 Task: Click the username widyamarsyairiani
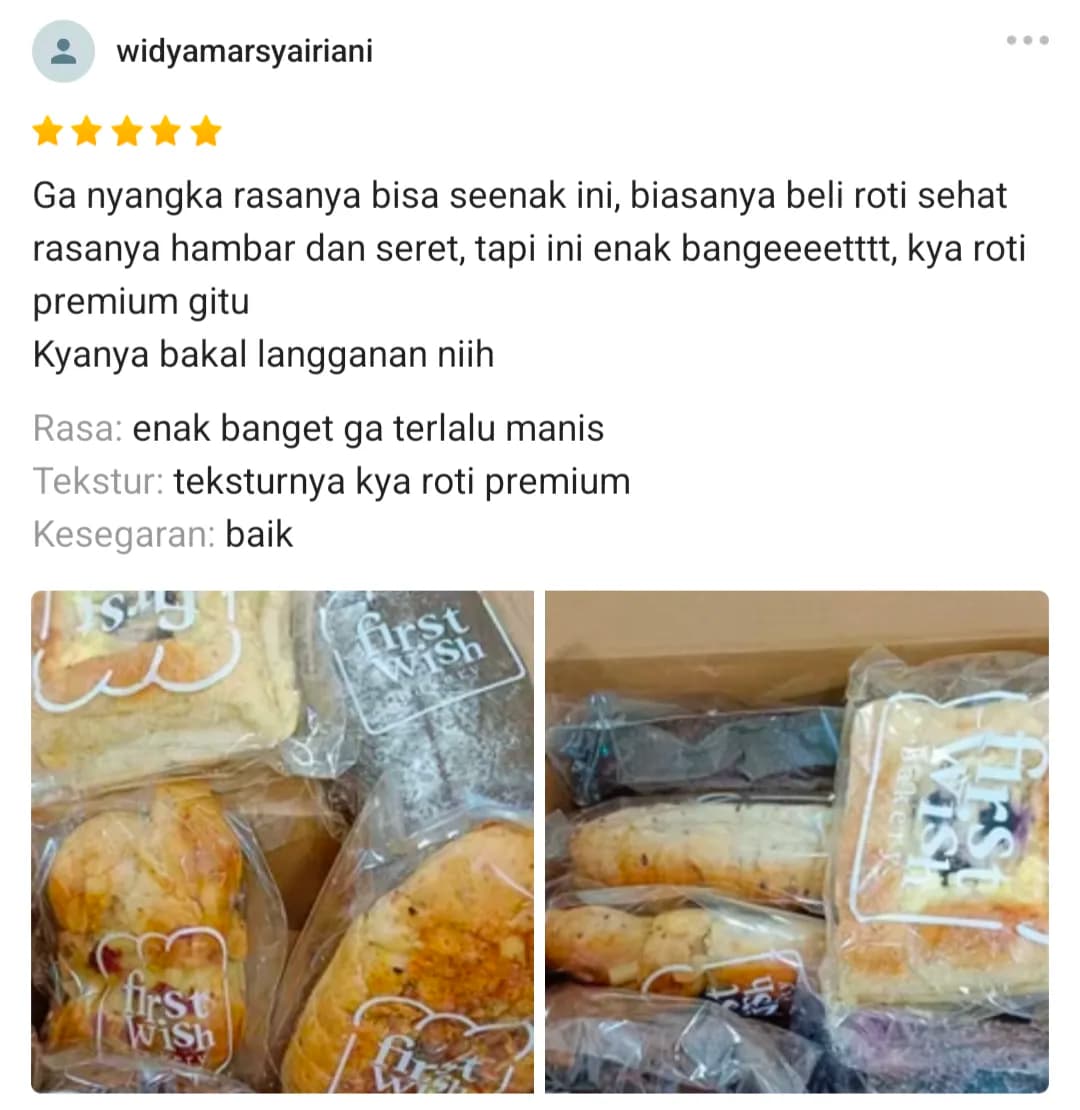click(x=245, y=51)
